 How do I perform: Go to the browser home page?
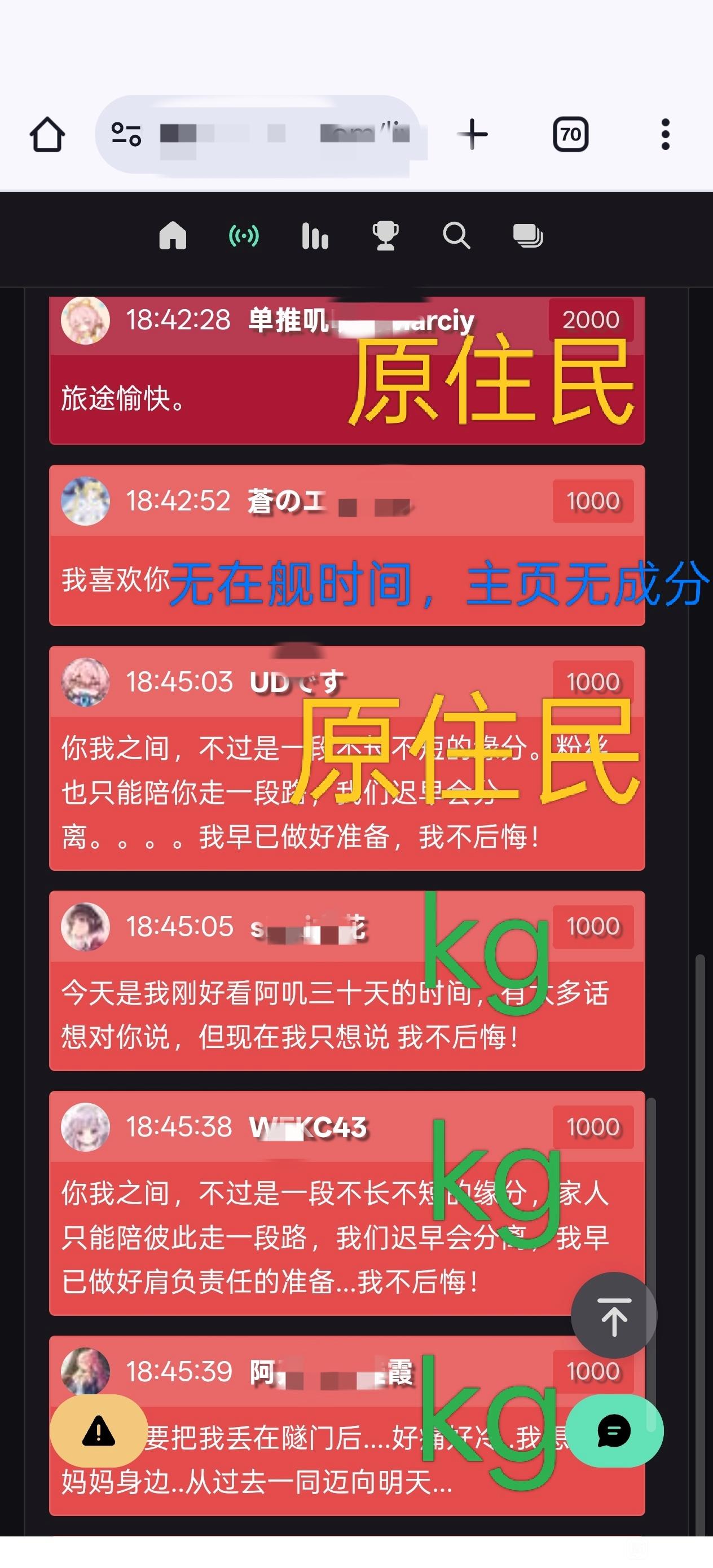click(x=47, y=134)
